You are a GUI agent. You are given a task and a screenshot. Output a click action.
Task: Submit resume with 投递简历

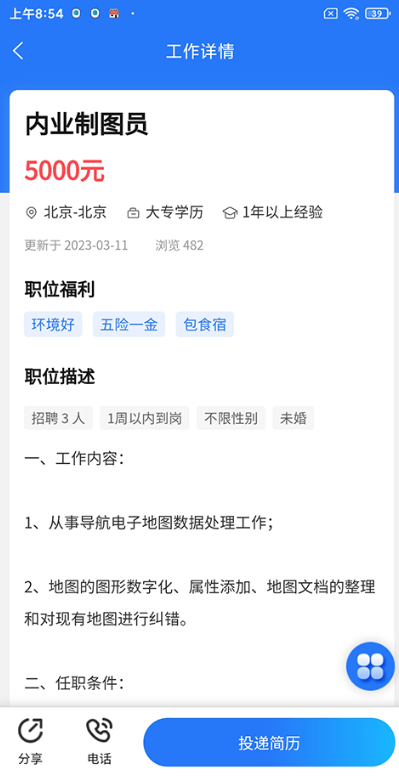click(x=269, y=743)
